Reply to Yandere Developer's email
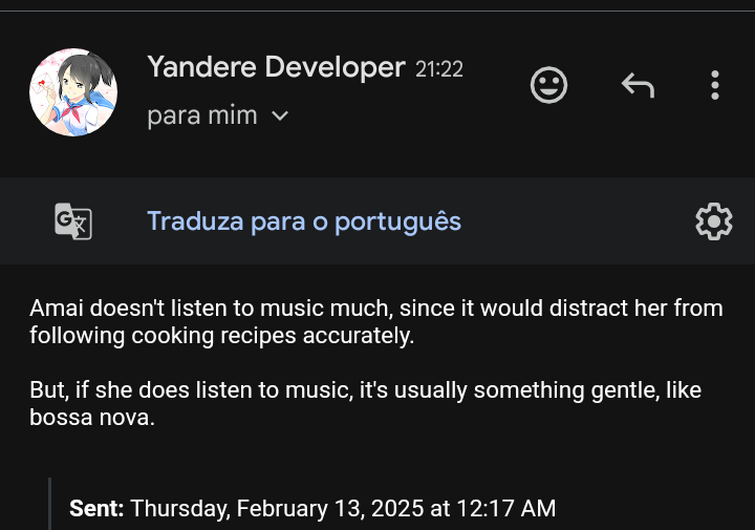 (637, 86)
